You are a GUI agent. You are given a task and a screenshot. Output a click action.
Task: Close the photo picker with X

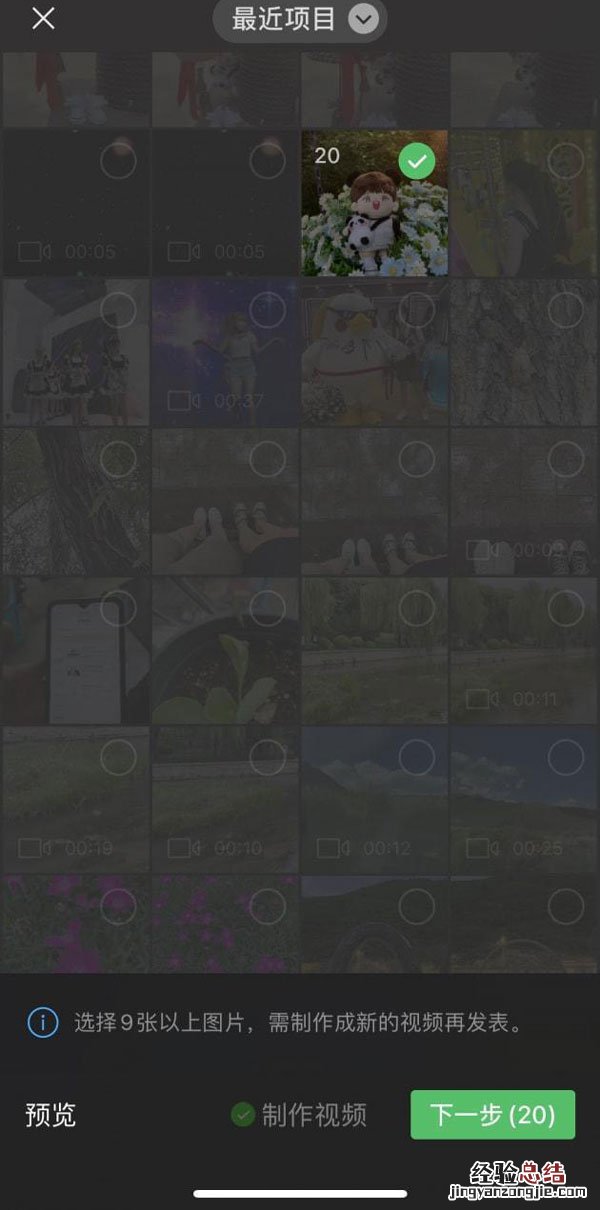pyautogui.click(x=43, y=18)
